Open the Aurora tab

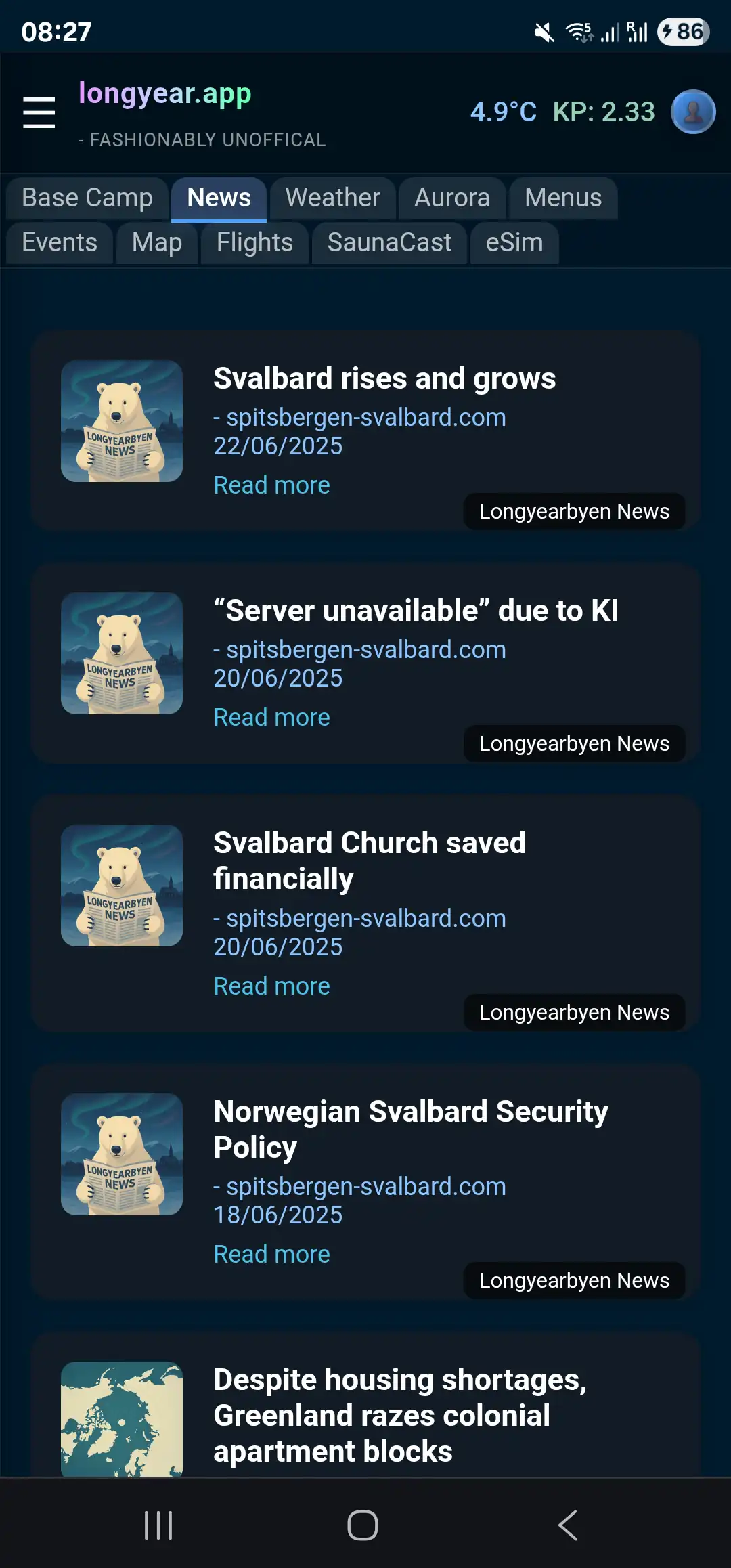tap(451, 198)
